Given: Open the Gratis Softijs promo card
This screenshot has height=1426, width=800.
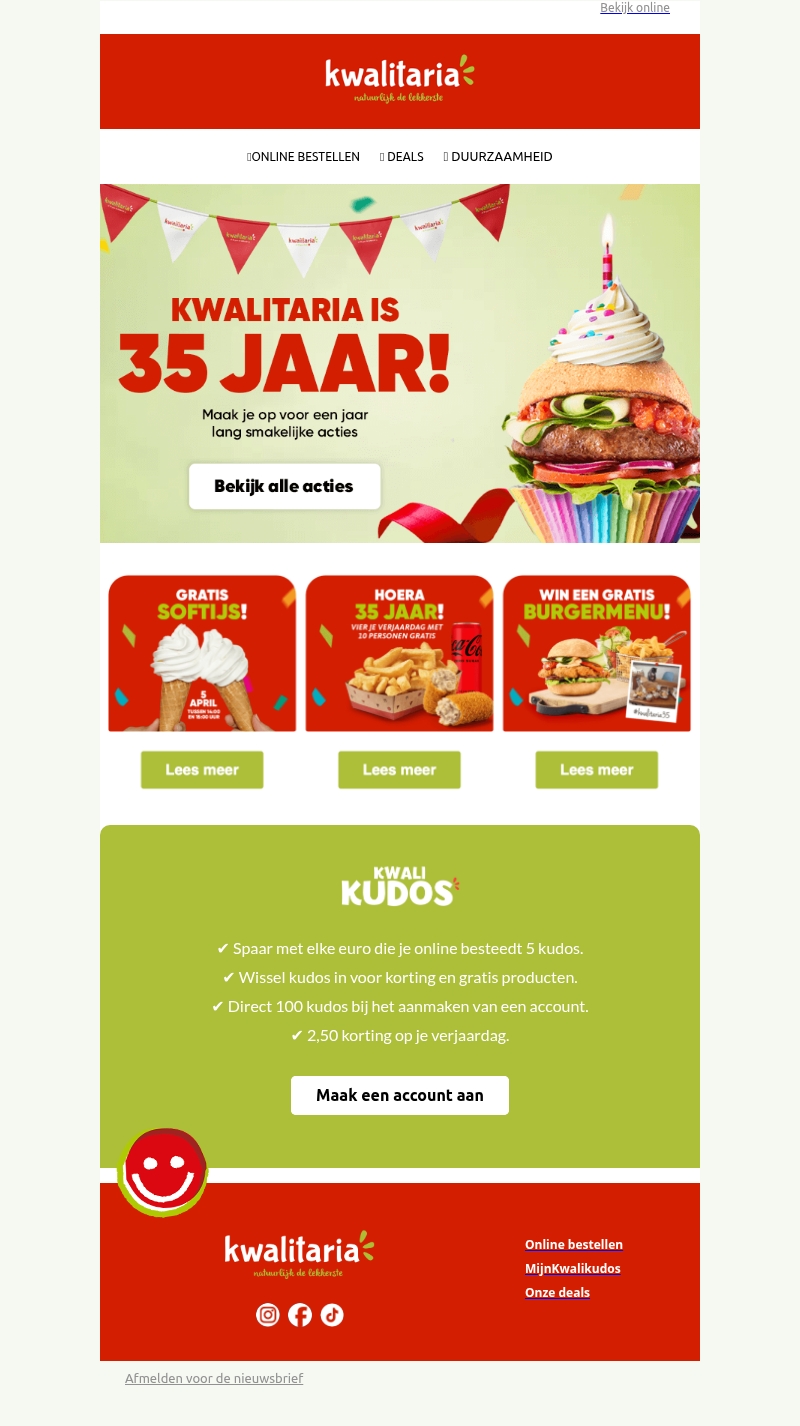Looking at the screenshot, I should (202, 653).
